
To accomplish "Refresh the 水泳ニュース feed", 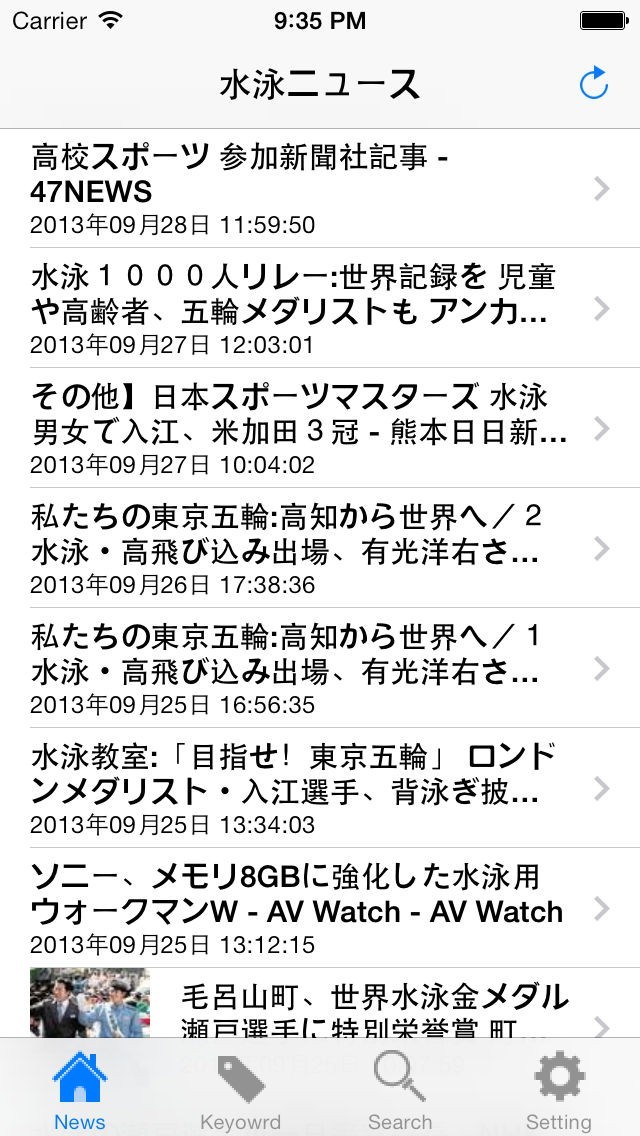I will tap(594, 84).
